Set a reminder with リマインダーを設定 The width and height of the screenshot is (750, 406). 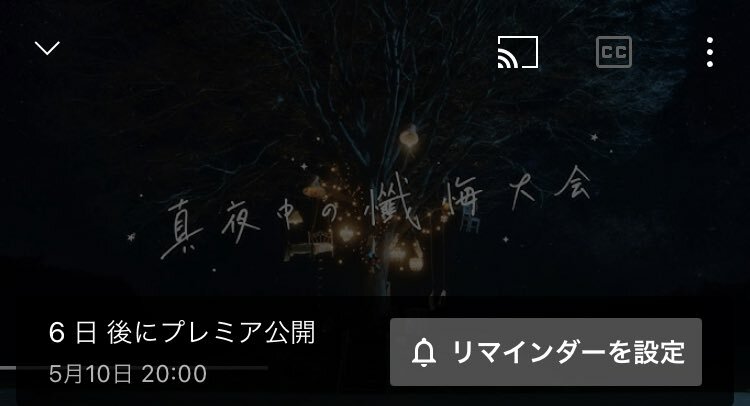[546, 352]
